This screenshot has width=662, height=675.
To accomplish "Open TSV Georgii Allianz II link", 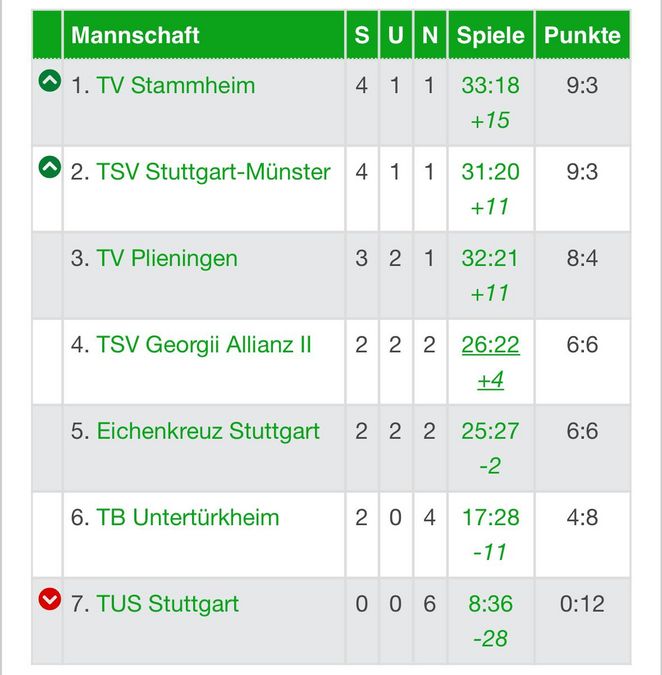I will tap(204, 345).
